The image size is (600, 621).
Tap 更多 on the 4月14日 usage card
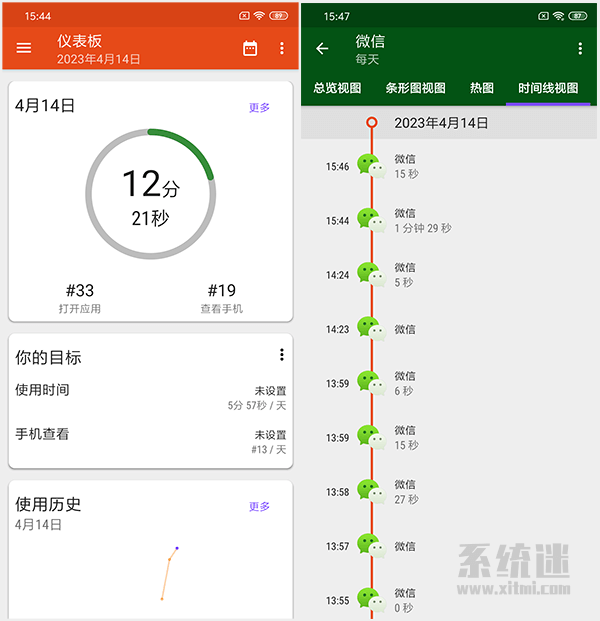pyautogui.click(x=259, y=108)
